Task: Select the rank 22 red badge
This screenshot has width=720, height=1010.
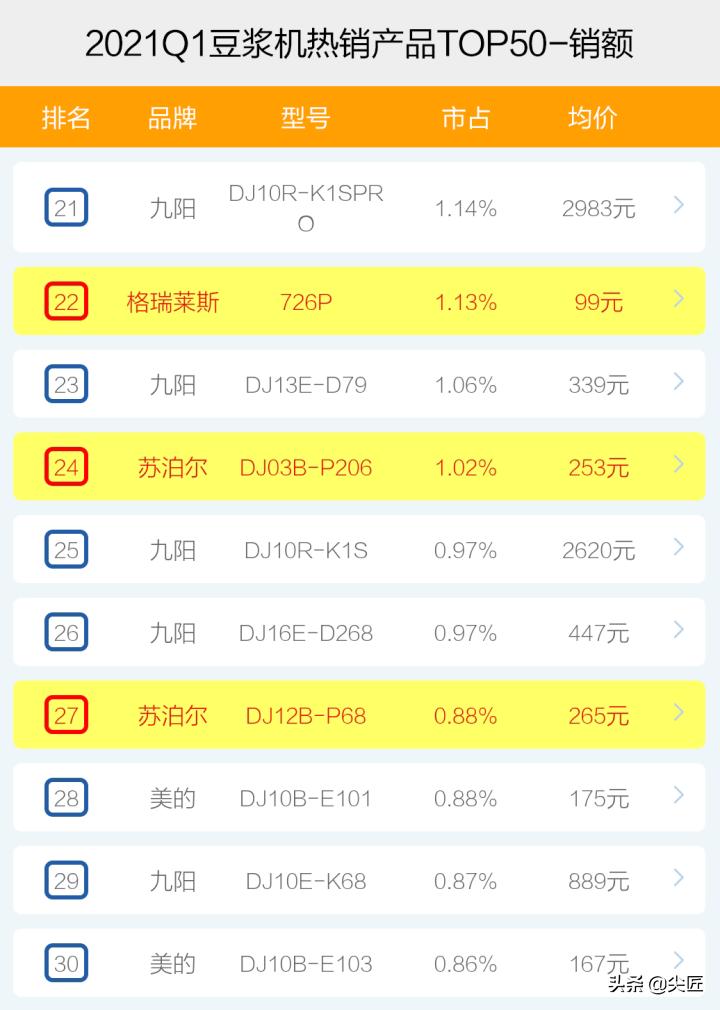Action: [x=66, y=300]
